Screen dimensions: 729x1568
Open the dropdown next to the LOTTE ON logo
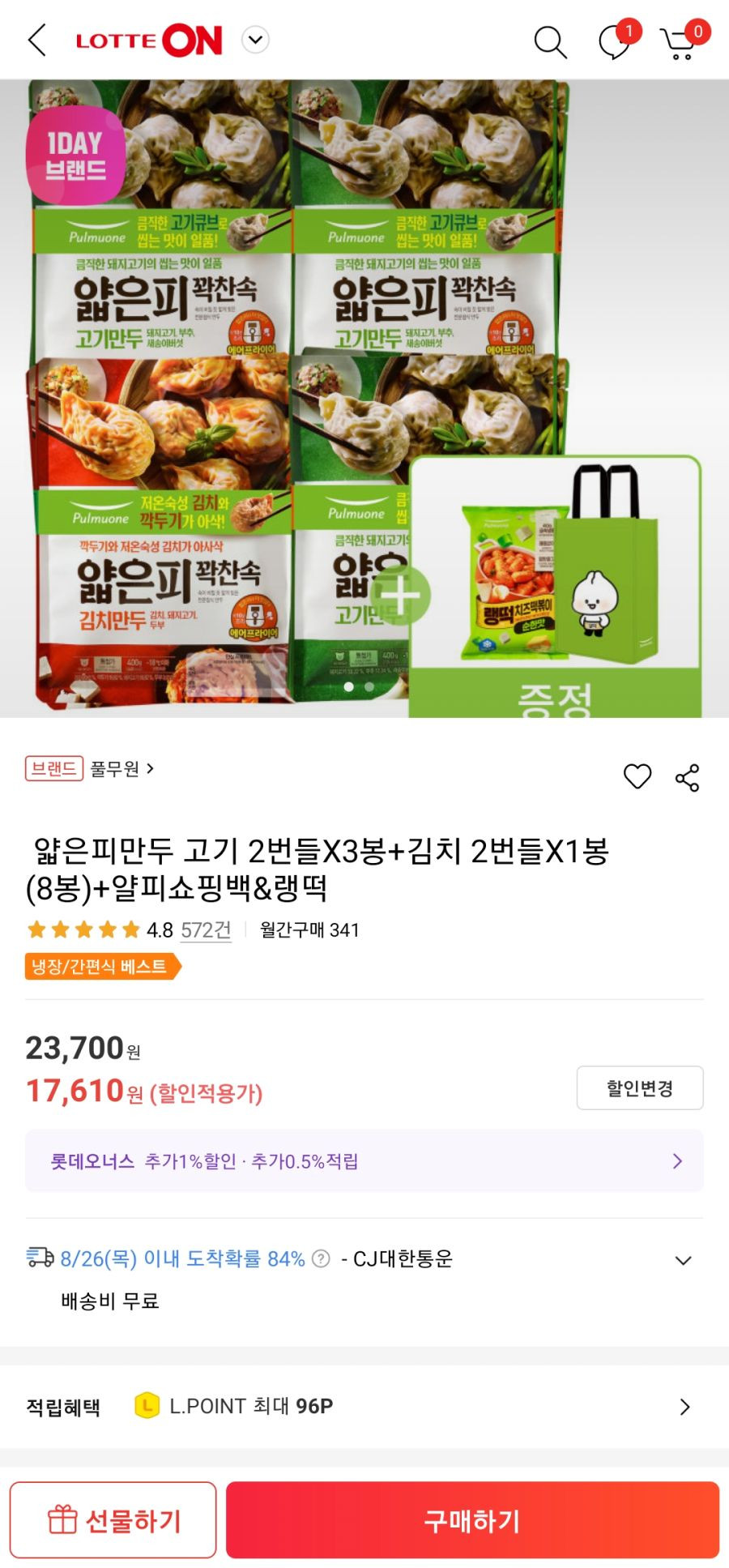[x=255, y=40]
